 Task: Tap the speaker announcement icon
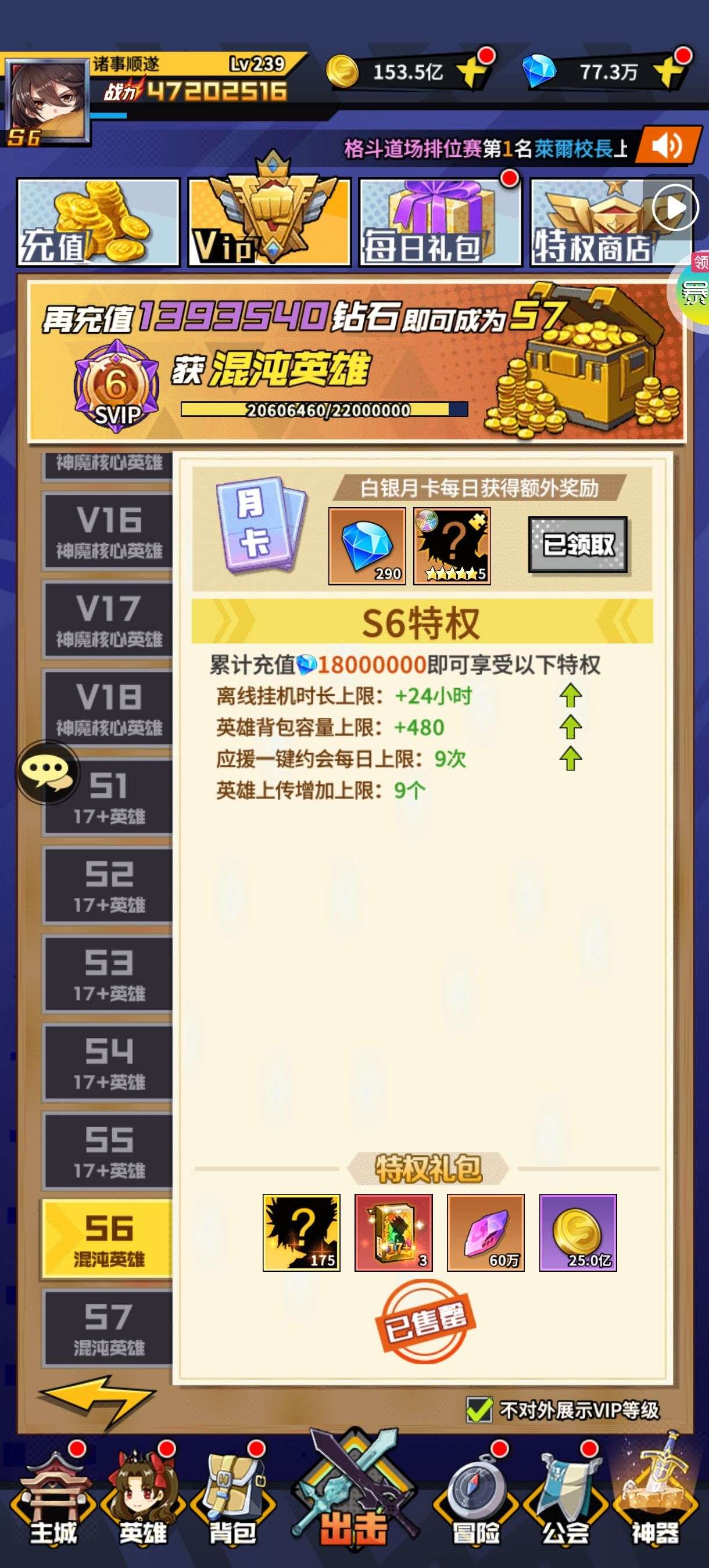click(x=667, y=146)
